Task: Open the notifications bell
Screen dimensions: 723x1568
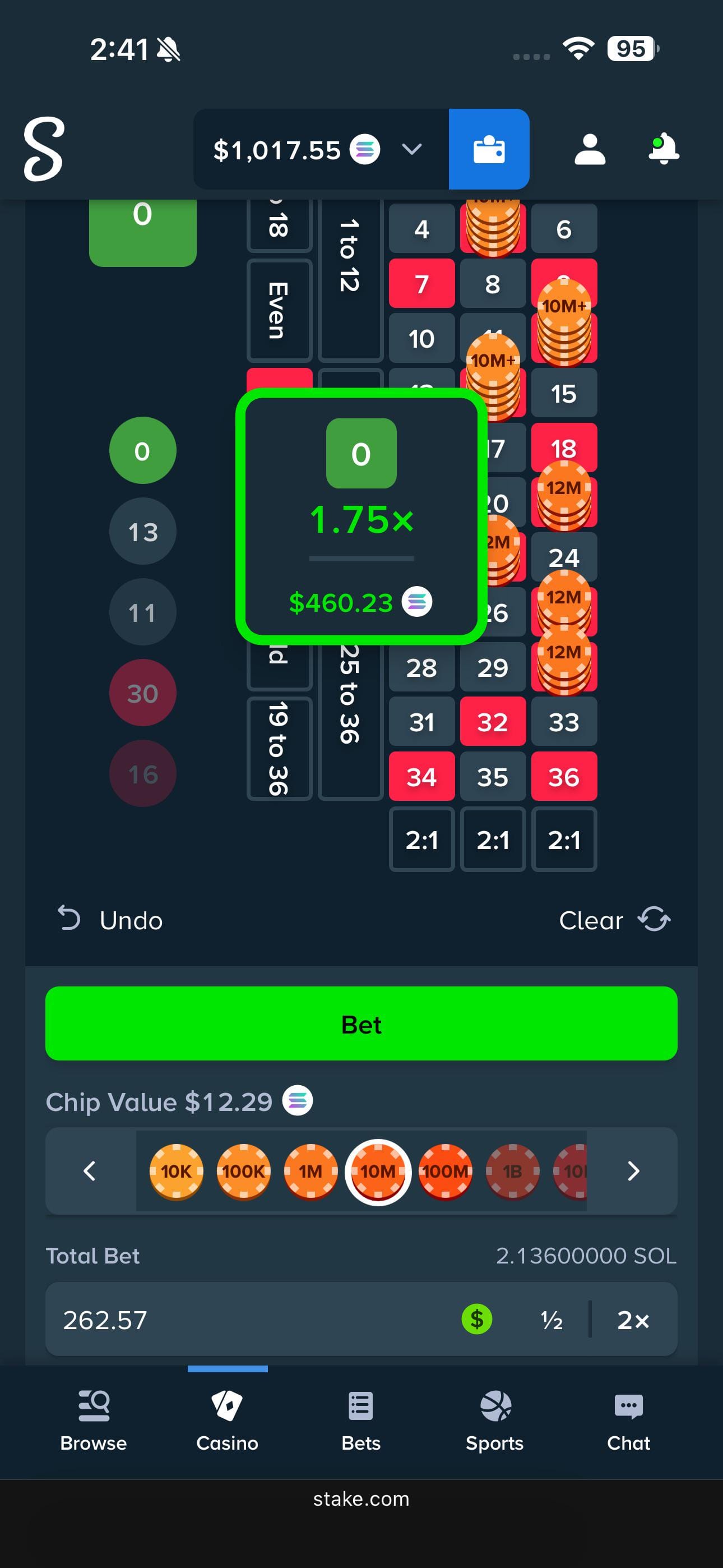Action: click(664, 149)
